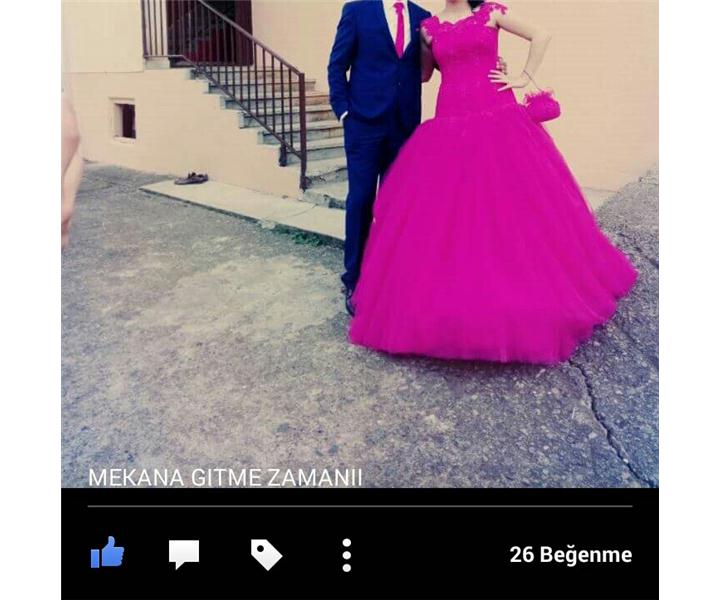View the 26 Beğenme likes list
This screenshot has width=720, height=600.
pyautogui.click(x=570, y=555)
